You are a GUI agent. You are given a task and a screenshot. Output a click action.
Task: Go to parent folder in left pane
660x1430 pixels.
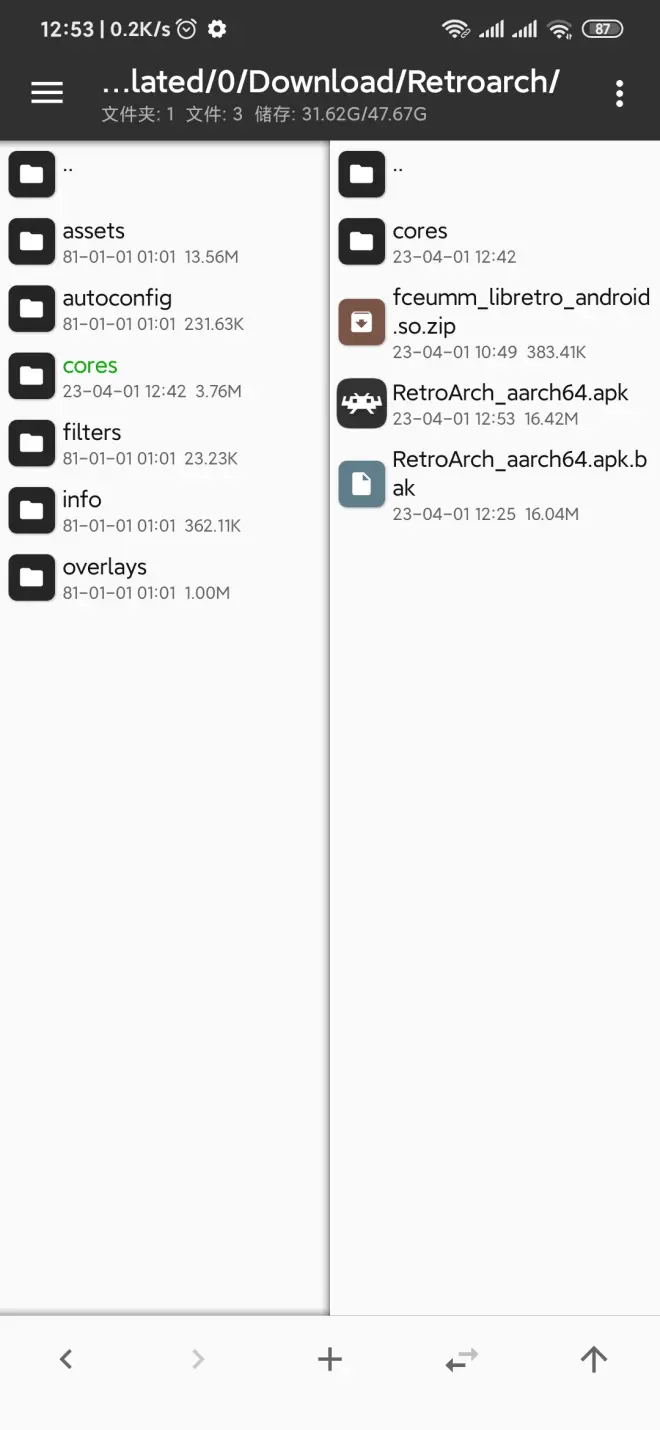pyautogui.click(x=165, y=175)
